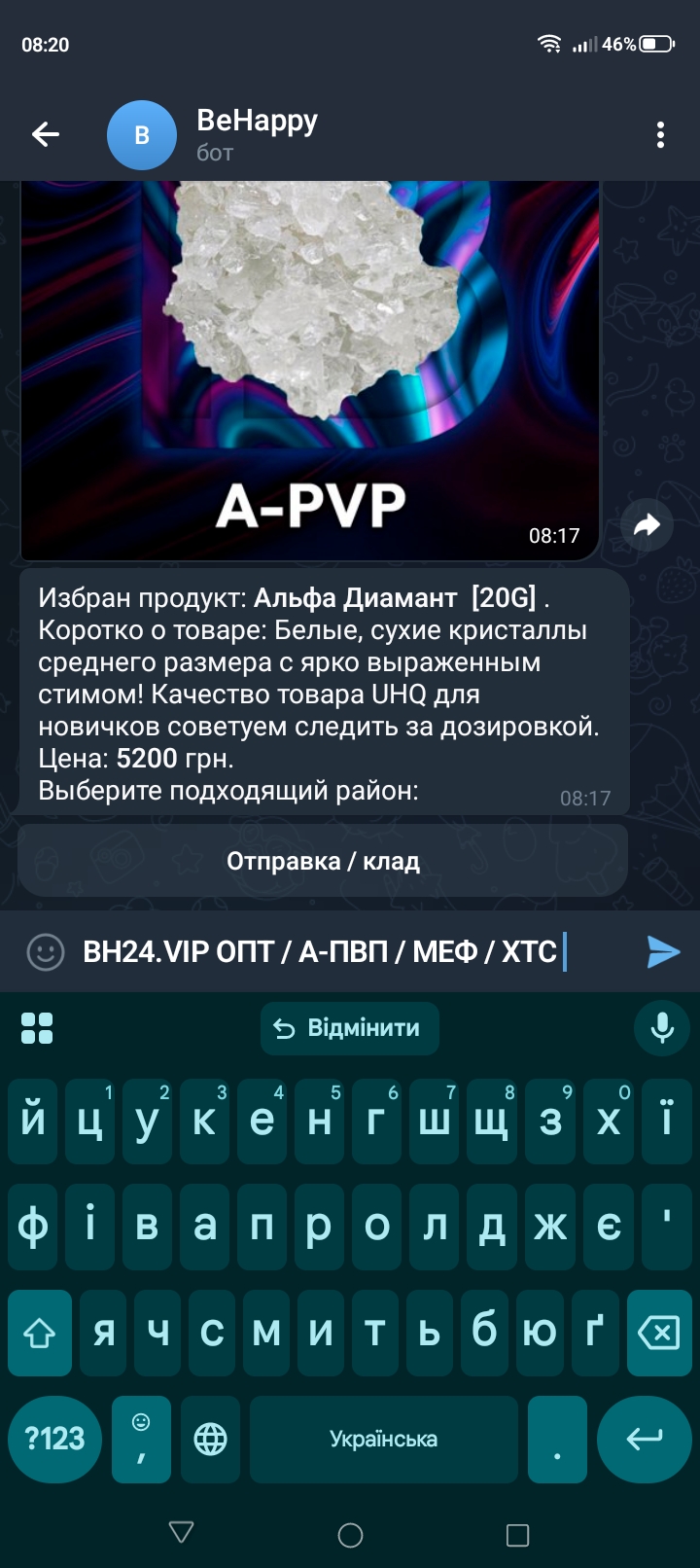This screenshot has width=700, height=1568.
Task: Tap the blue send arrow
Action: click(x=663, y=951)
